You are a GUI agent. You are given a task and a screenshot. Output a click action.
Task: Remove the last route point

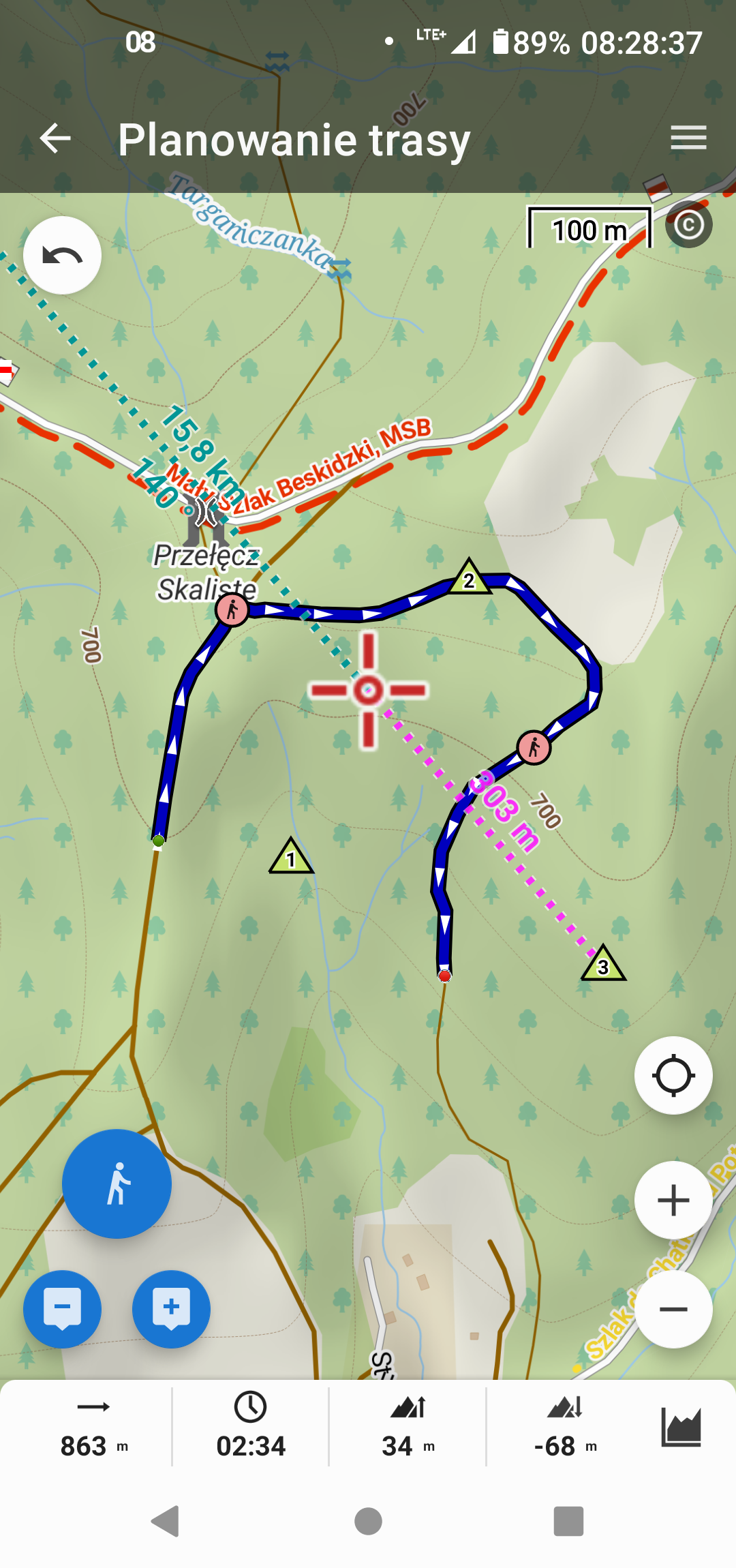(x=62, y=1309)
